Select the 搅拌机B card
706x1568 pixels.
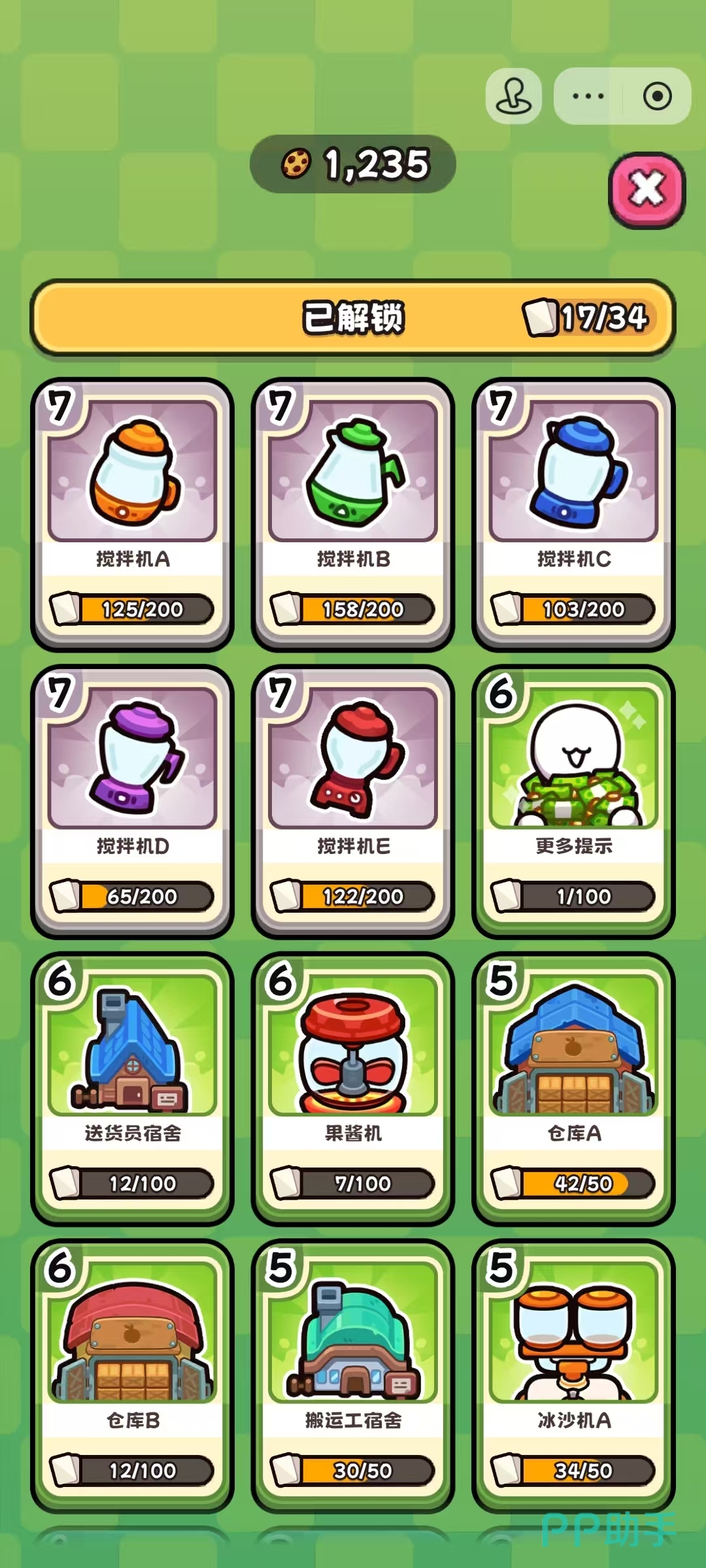tap(353, 514)
